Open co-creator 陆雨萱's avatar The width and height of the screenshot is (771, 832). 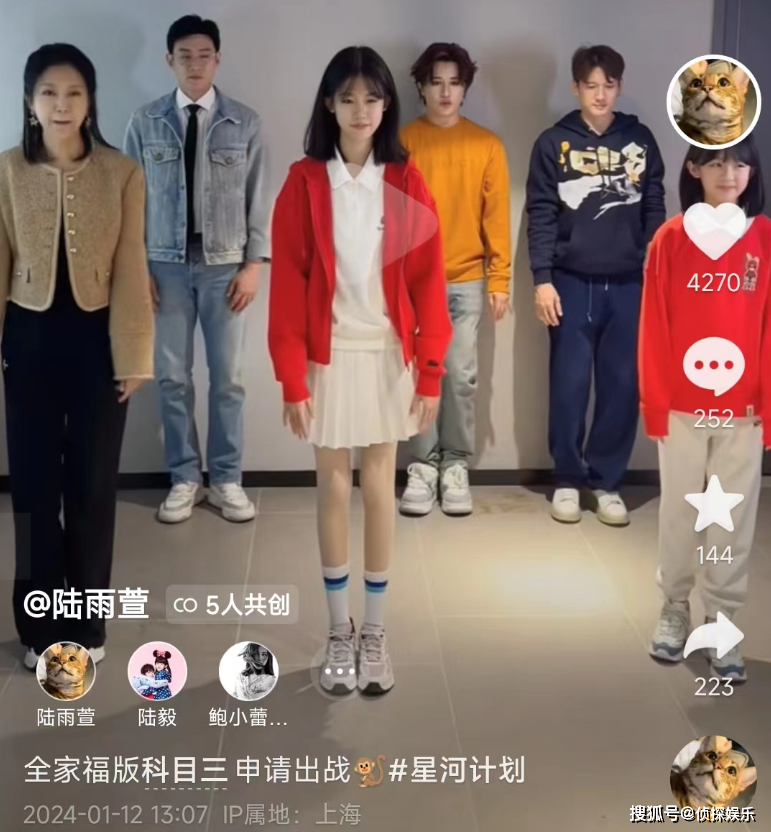[x=66, y=671]
